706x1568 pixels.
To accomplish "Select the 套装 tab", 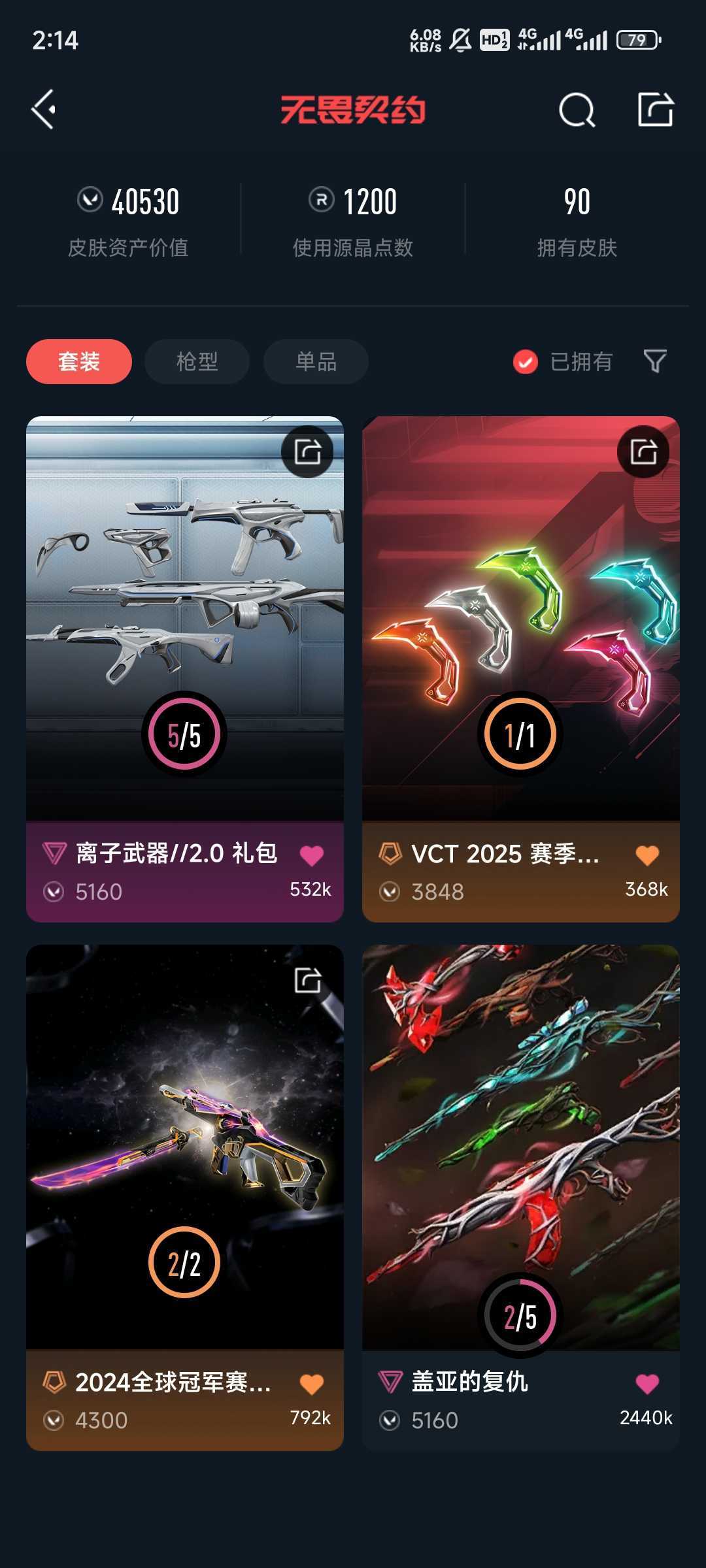I will click(79, 361).
